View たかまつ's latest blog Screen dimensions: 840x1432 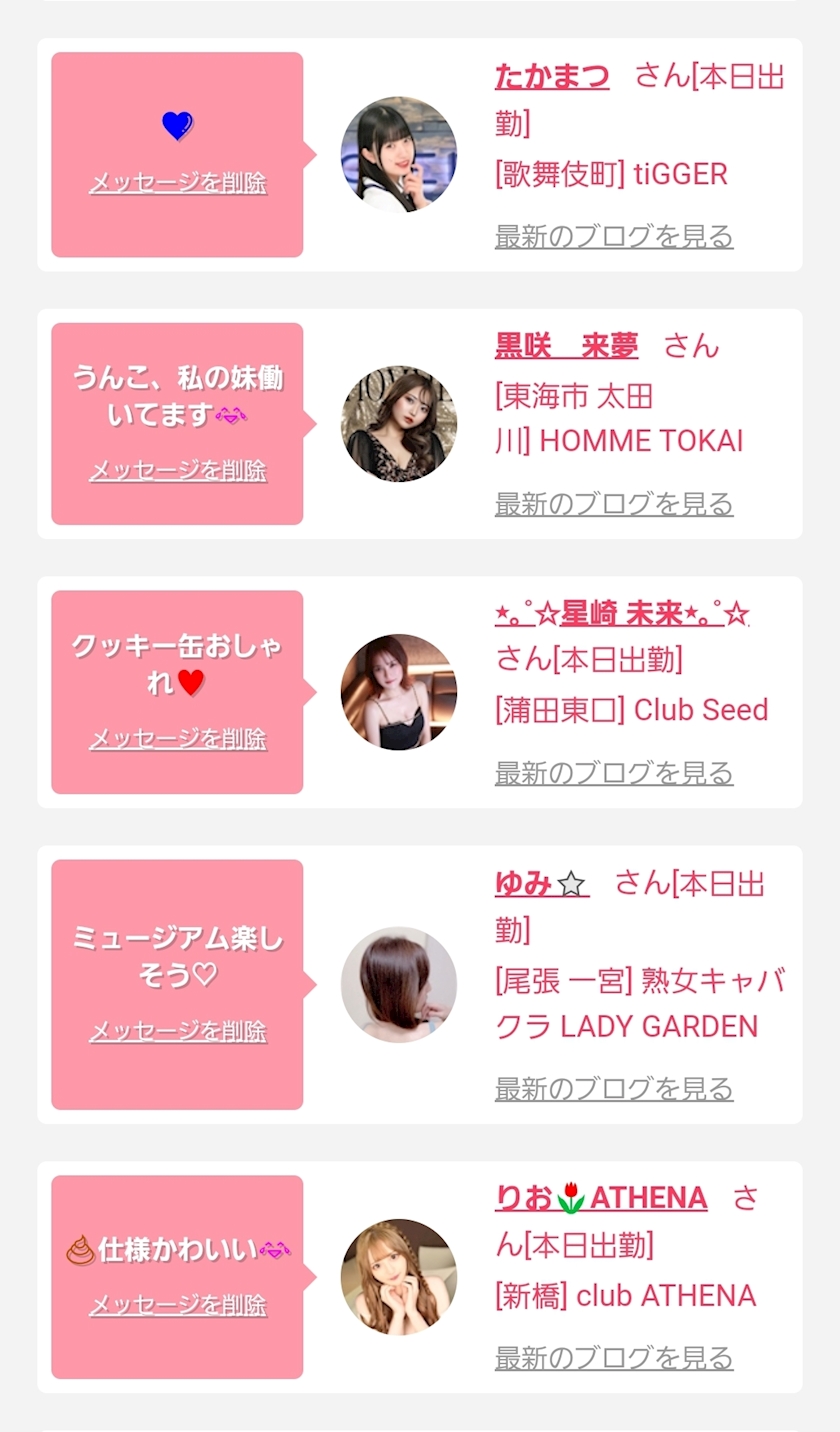614,237
